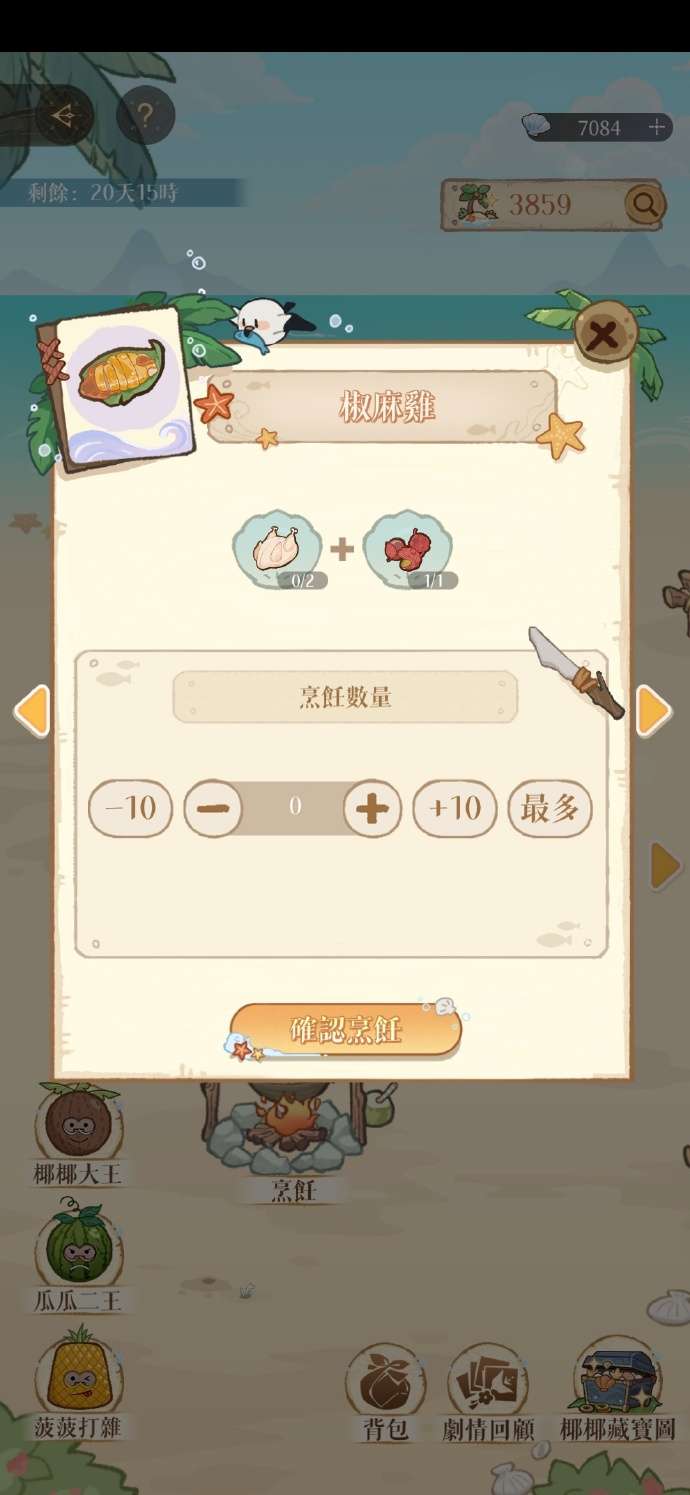Increase cooking quantity by one
The width and height of the screenshot is (690, 1495).
click(372, 808)
